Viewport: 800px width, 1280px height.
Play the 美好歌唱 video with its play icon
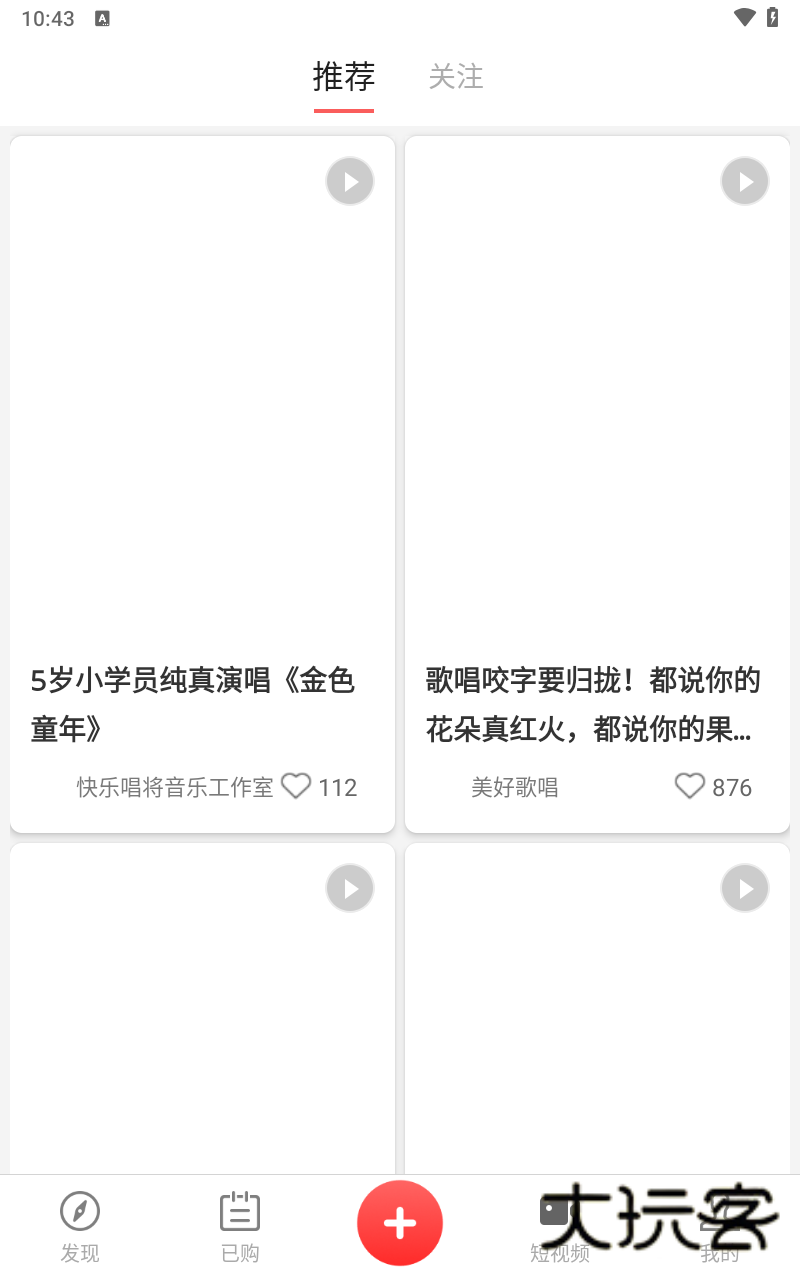[744, 181]
